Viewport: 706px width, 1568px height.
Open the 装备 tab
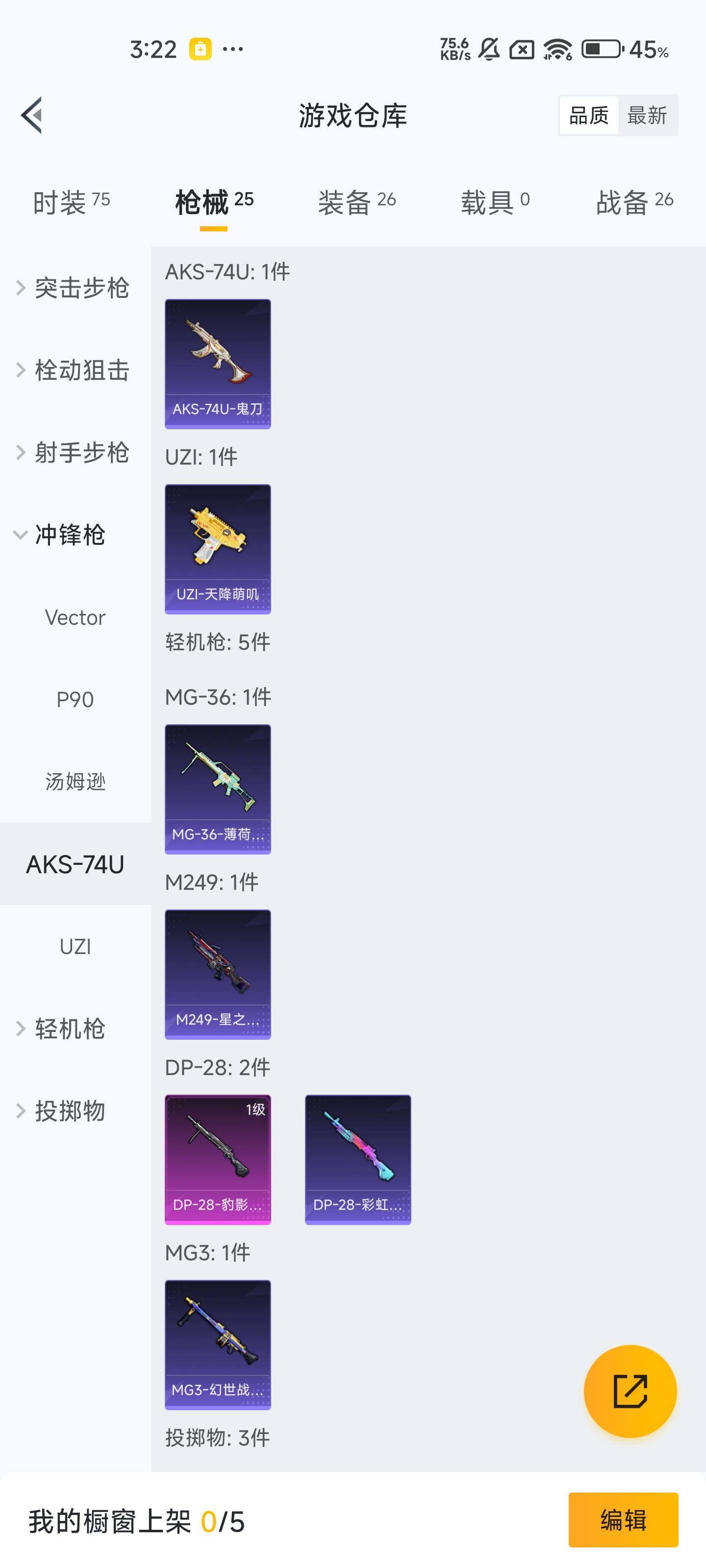pyautogui.click(x=357, y=202)
